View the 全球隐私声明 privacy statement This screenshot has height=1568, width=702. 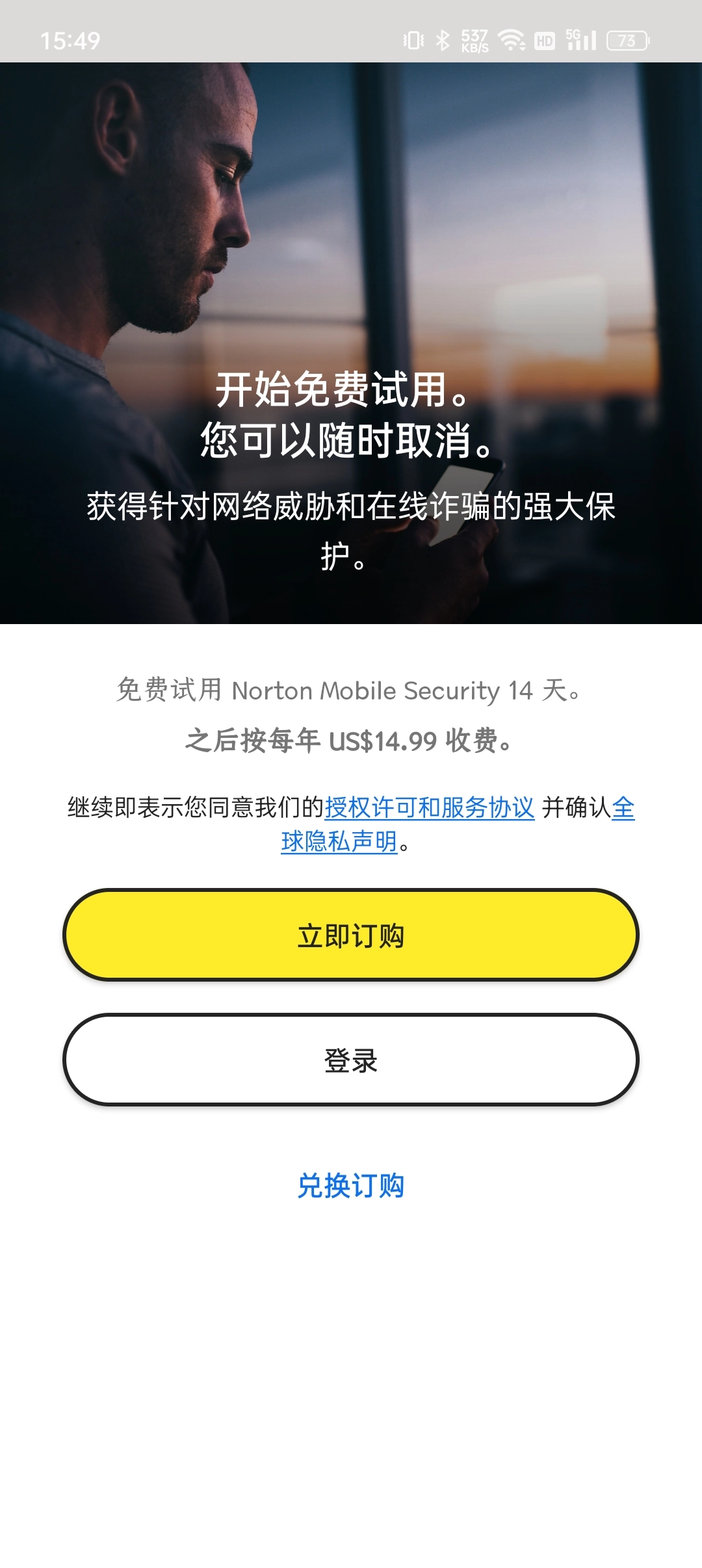pyautogui.click(x=339, y=842)
